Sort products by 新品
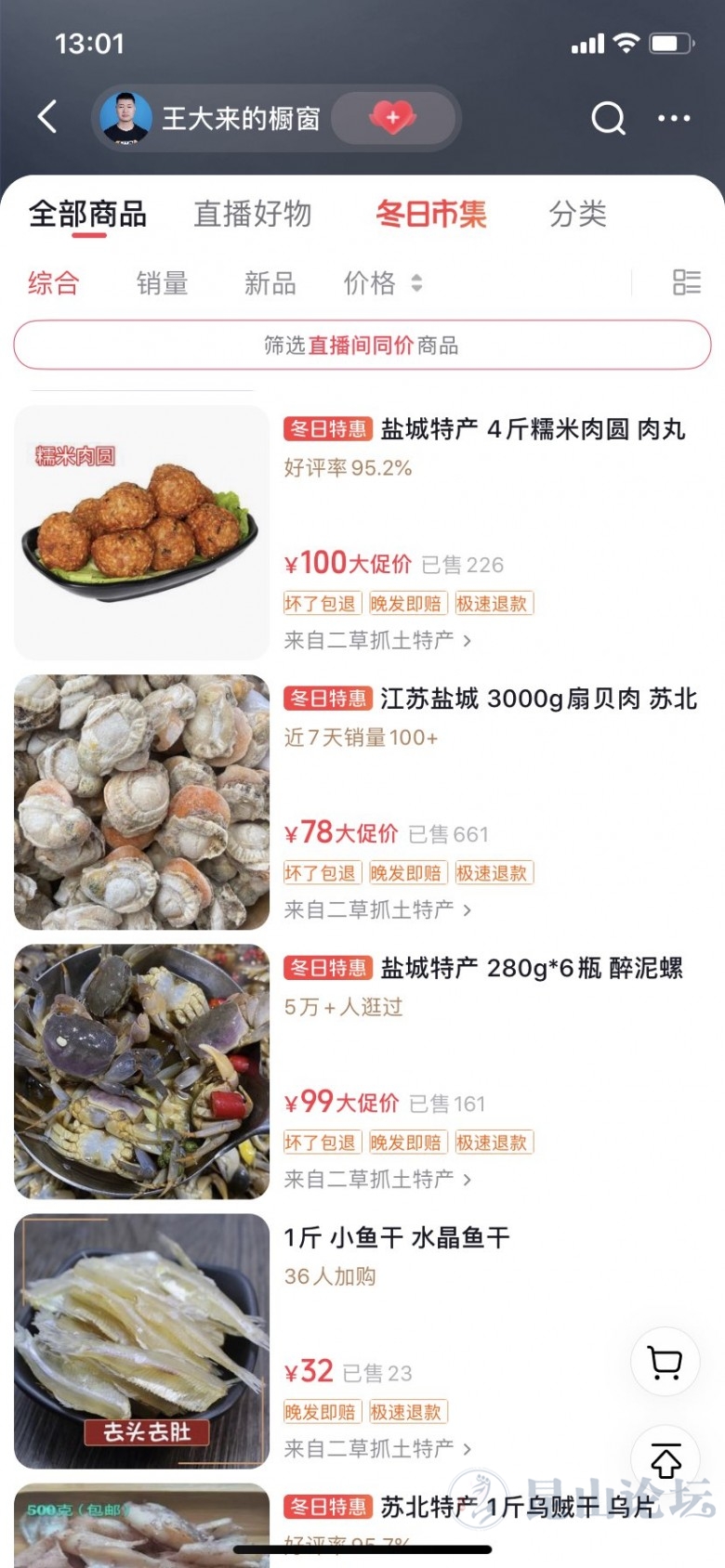725x1568 pixels. pos(270,283)
